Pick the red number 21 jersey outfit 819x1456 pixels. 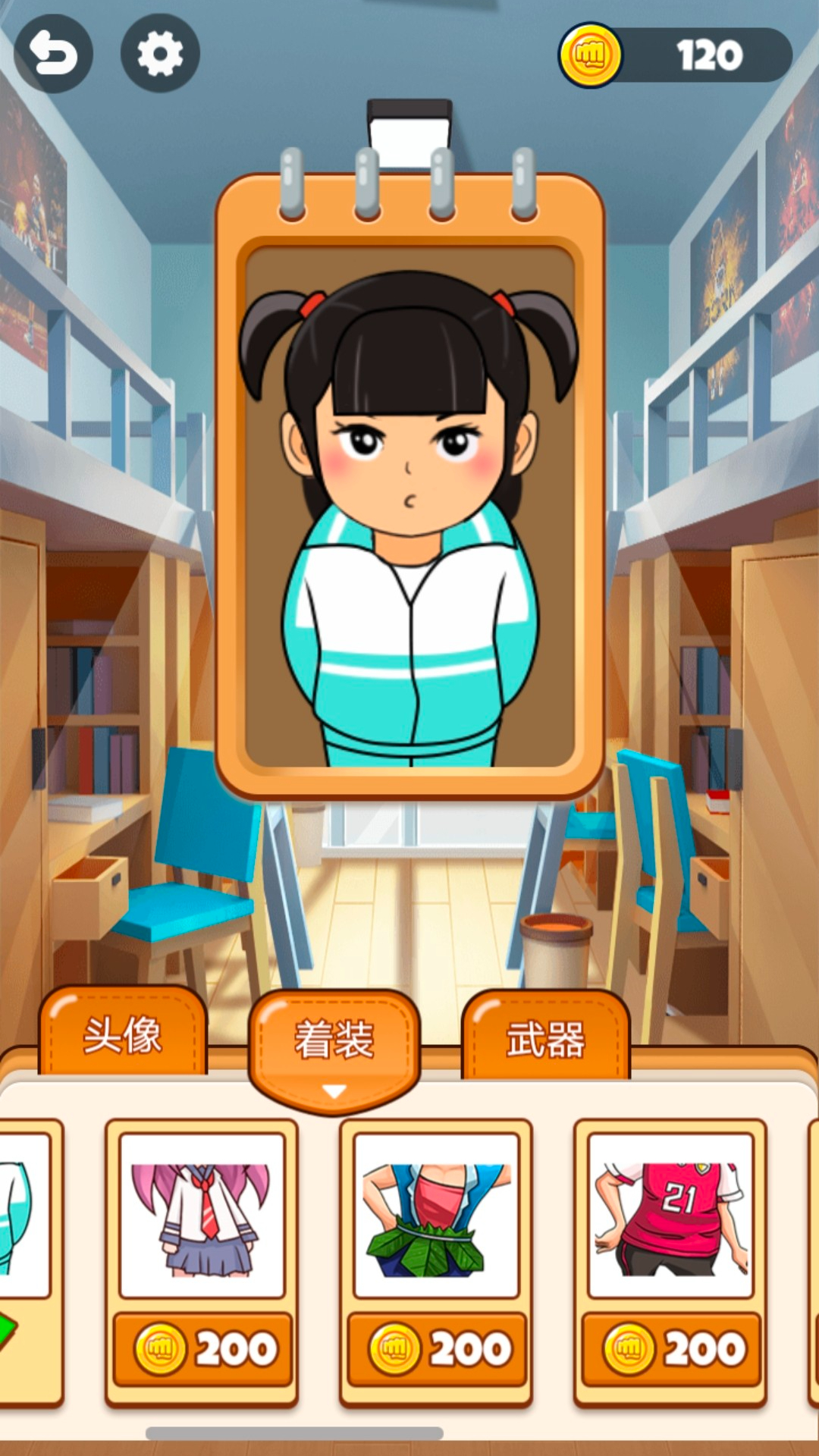coord(670,1216)
